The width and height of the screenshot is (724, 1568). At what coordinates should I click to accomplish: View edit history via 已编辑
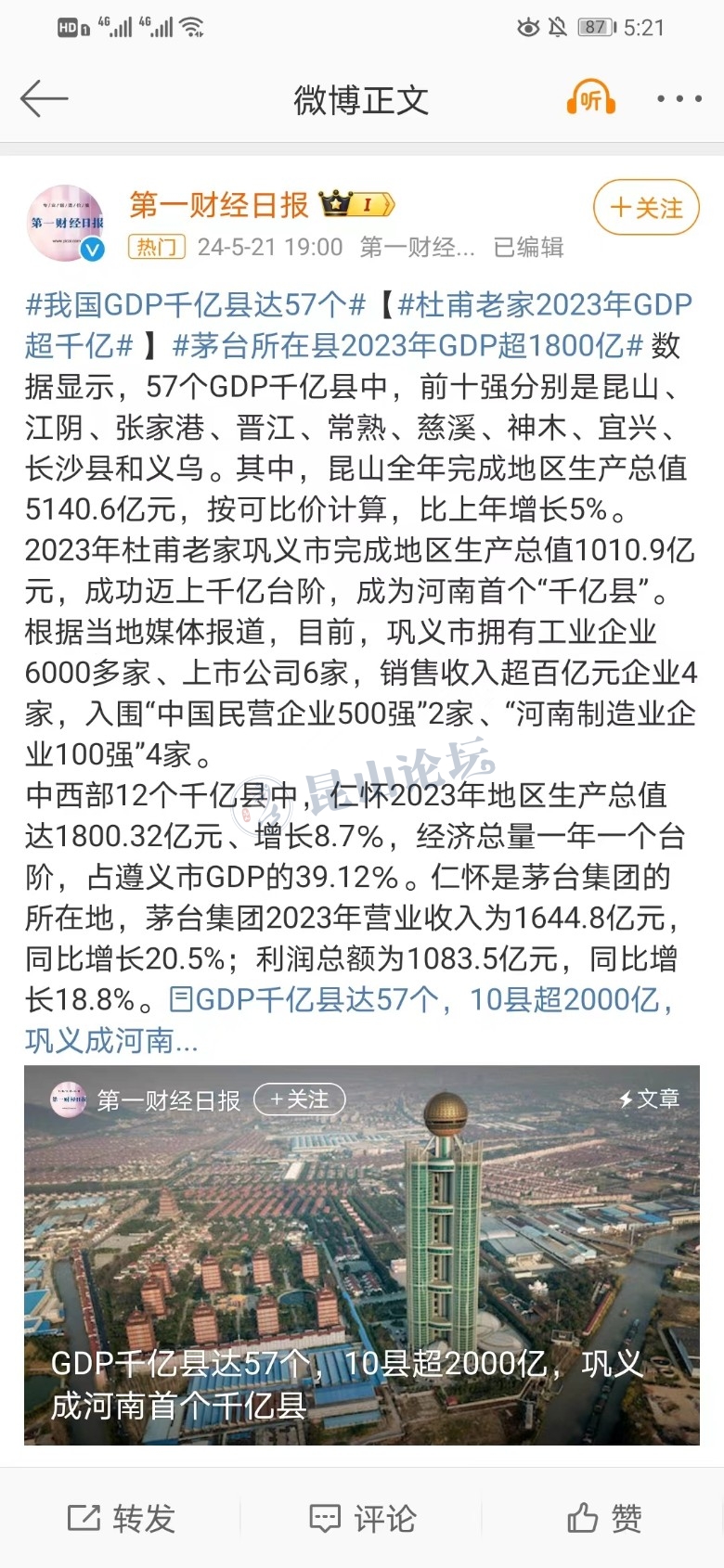528,247
